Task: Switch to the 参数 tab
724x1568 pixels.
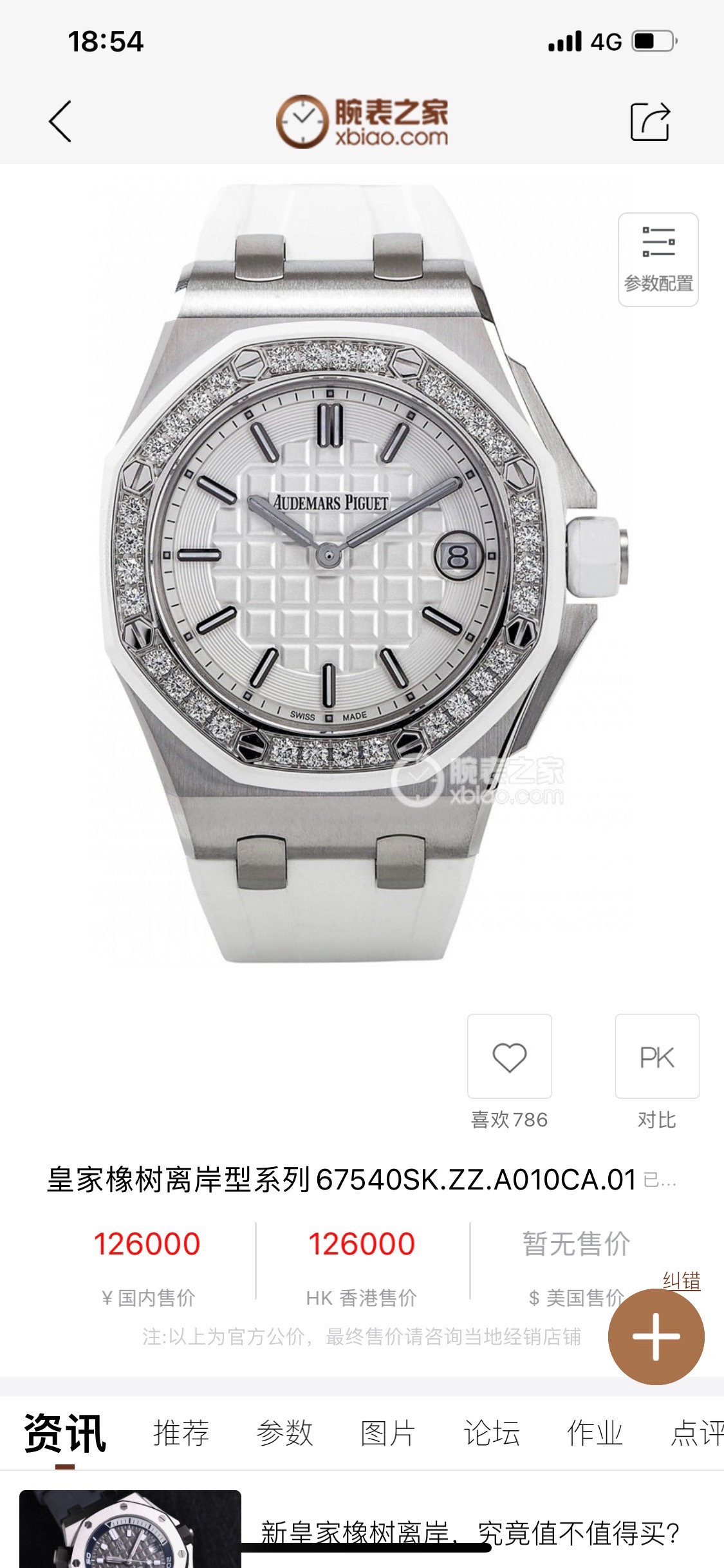Action: (x=284, y=1433)
